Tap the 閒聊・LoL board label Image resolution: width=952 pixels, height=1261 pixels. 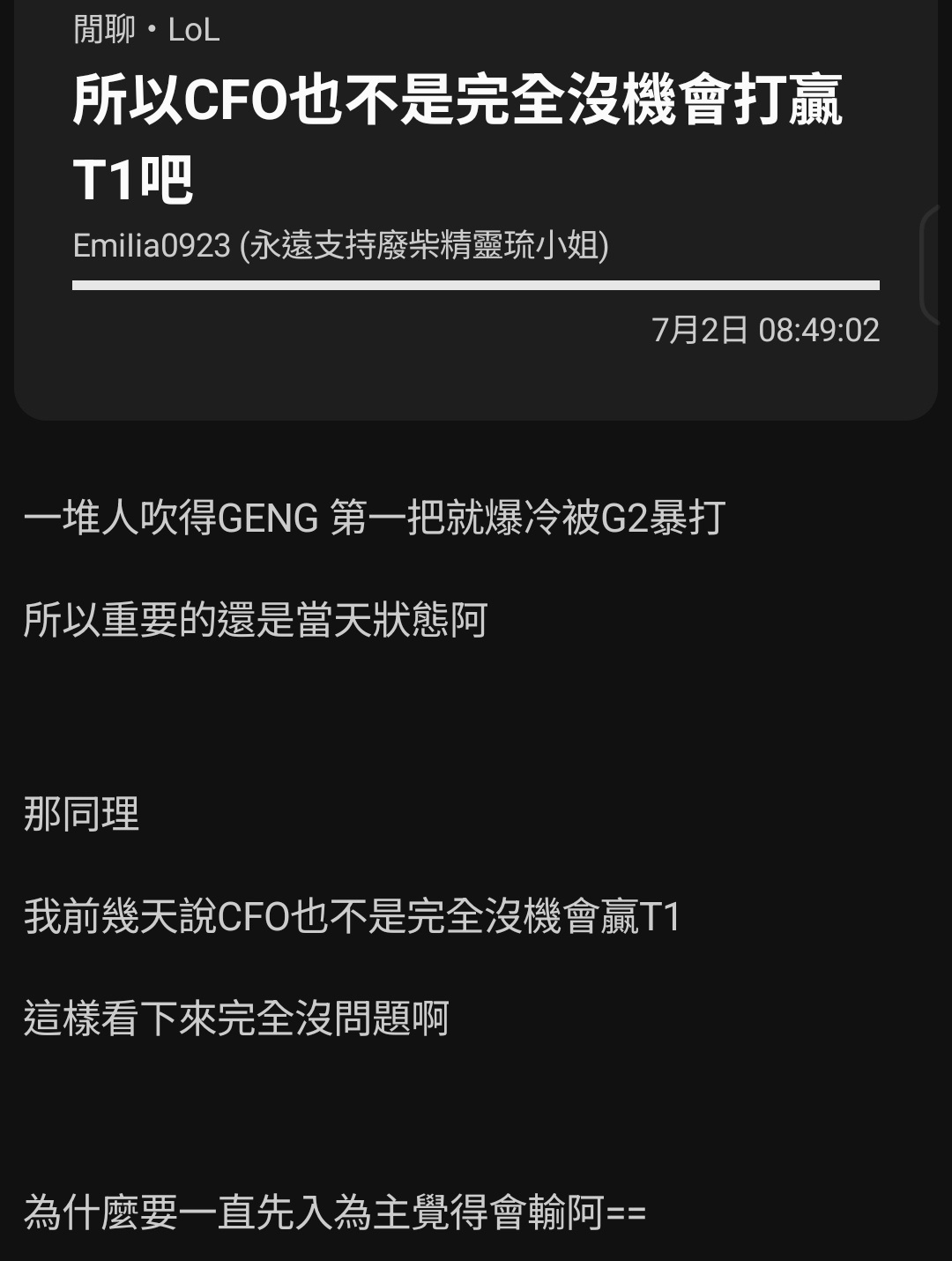click(146, 30)
